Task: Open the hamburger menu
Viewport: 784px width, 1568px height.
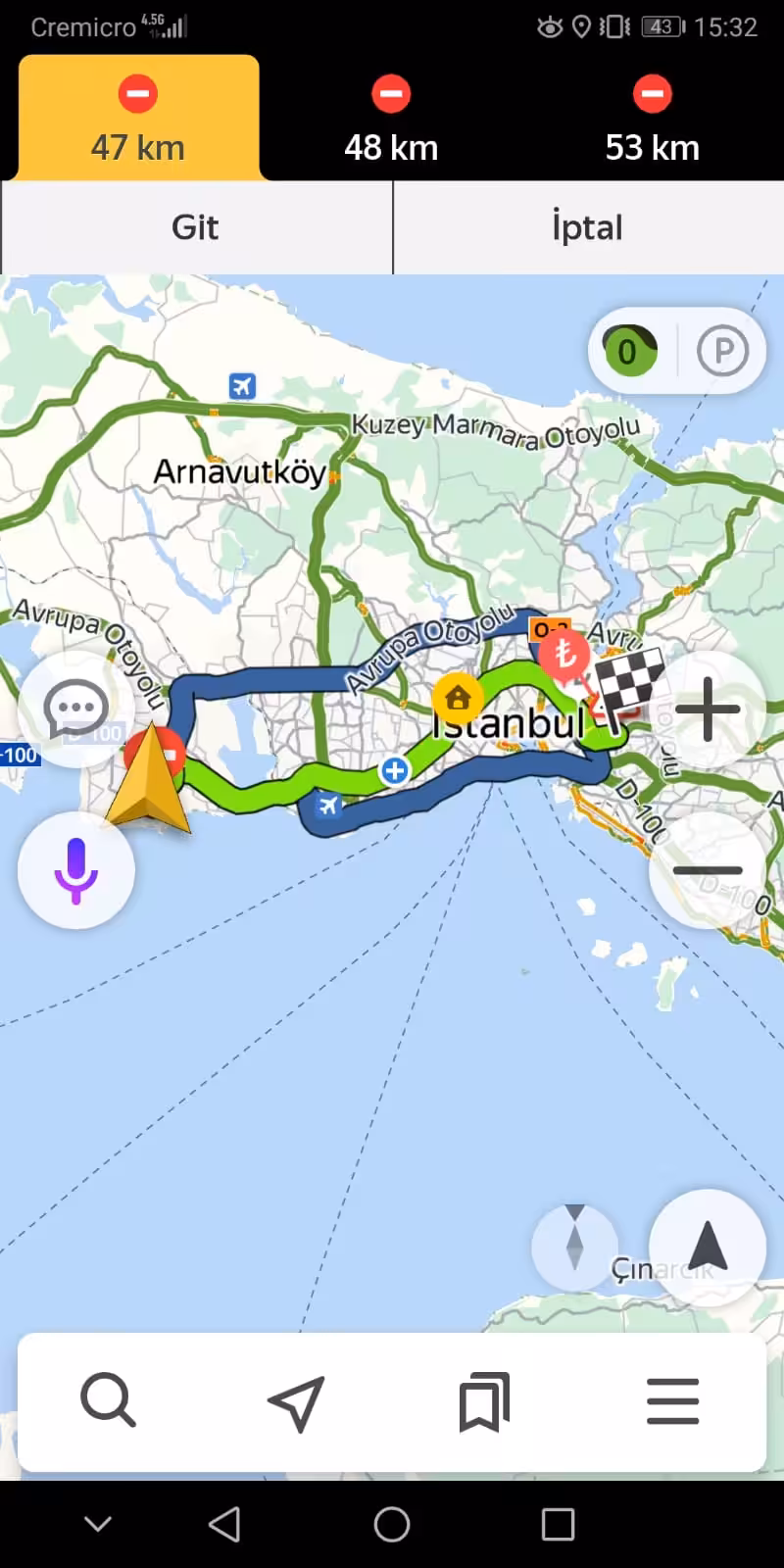Action: pos(673,1401)
